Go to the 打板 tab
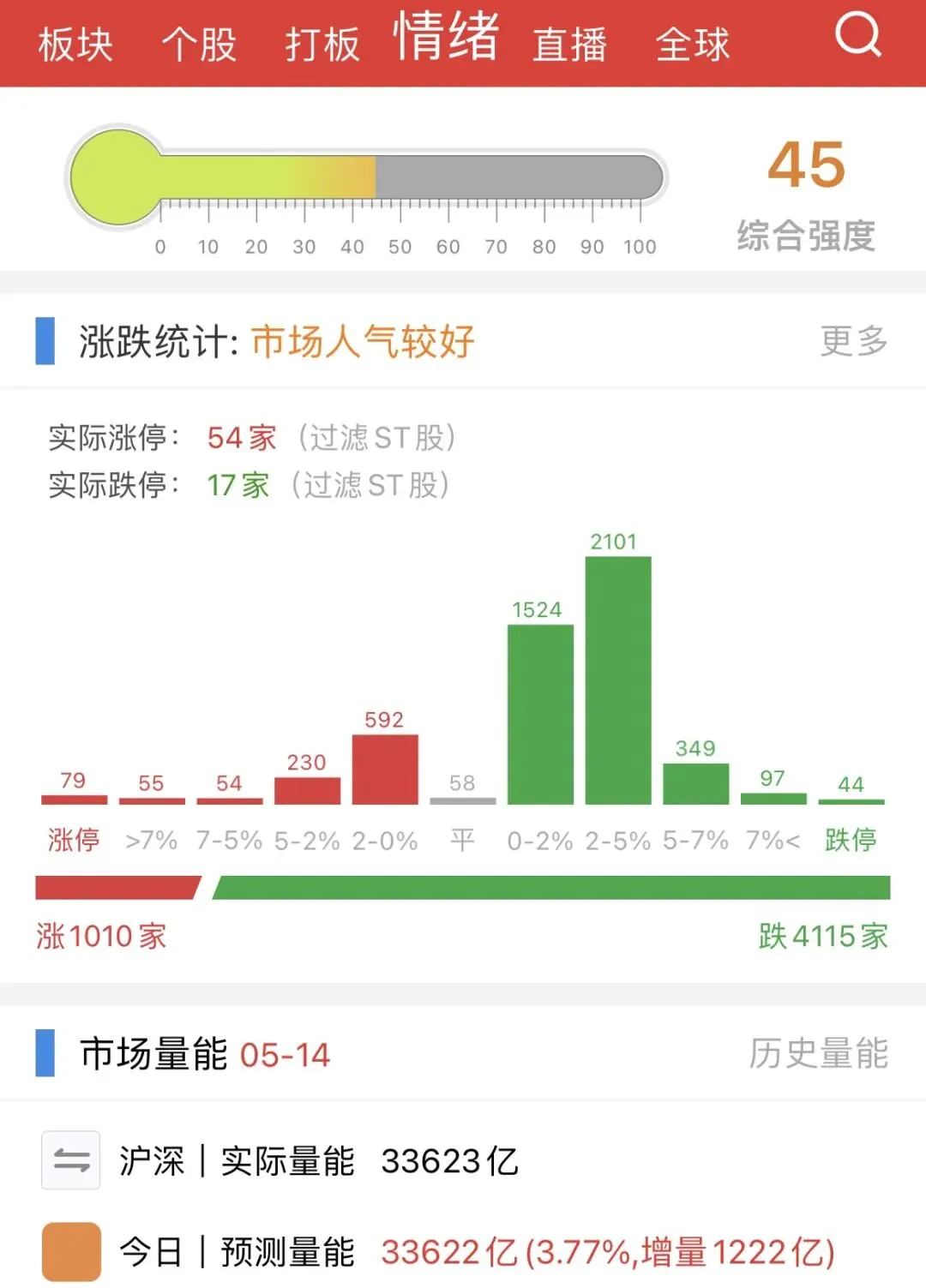This screenshot has width=926, height=1288. tap(322, 44)
